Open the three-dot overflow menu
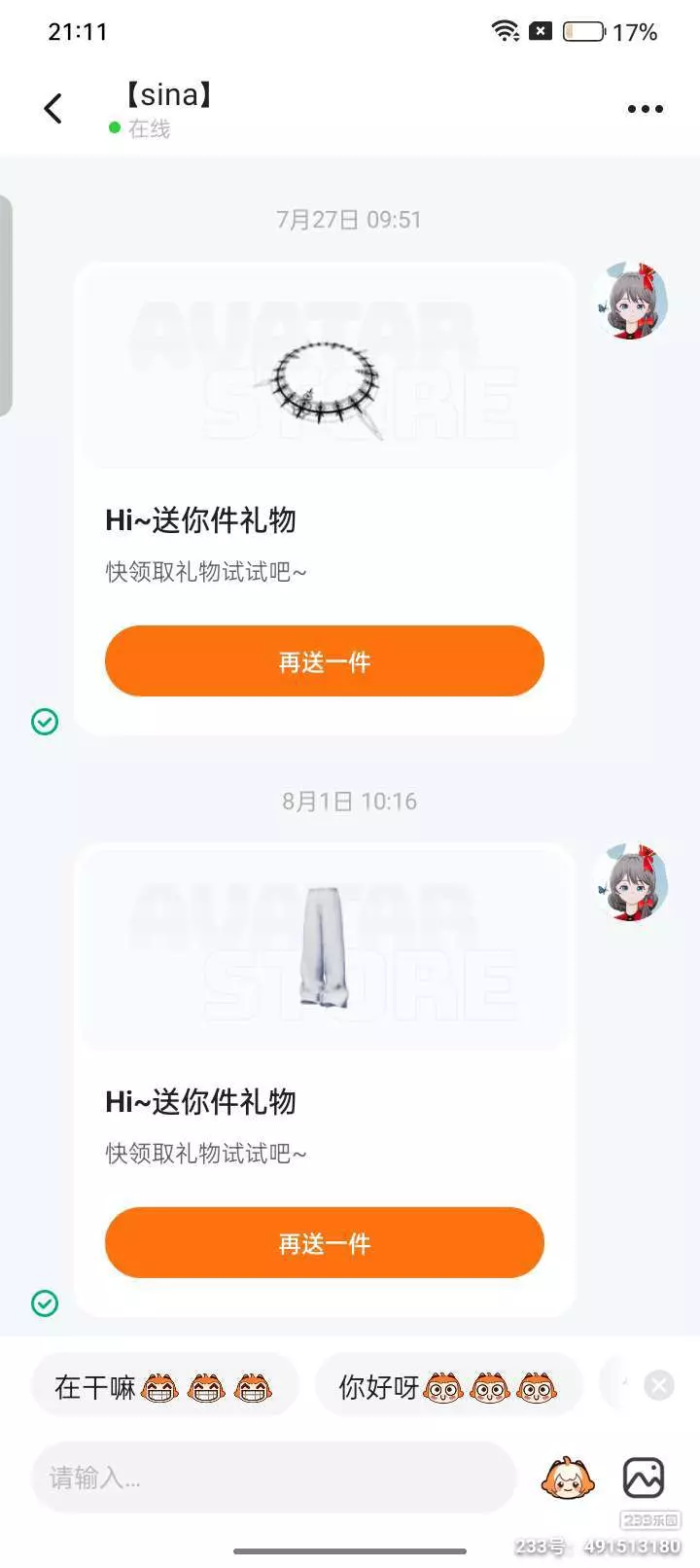The height and width of the screenshot is (1568, 700). (x=645, y=109)
